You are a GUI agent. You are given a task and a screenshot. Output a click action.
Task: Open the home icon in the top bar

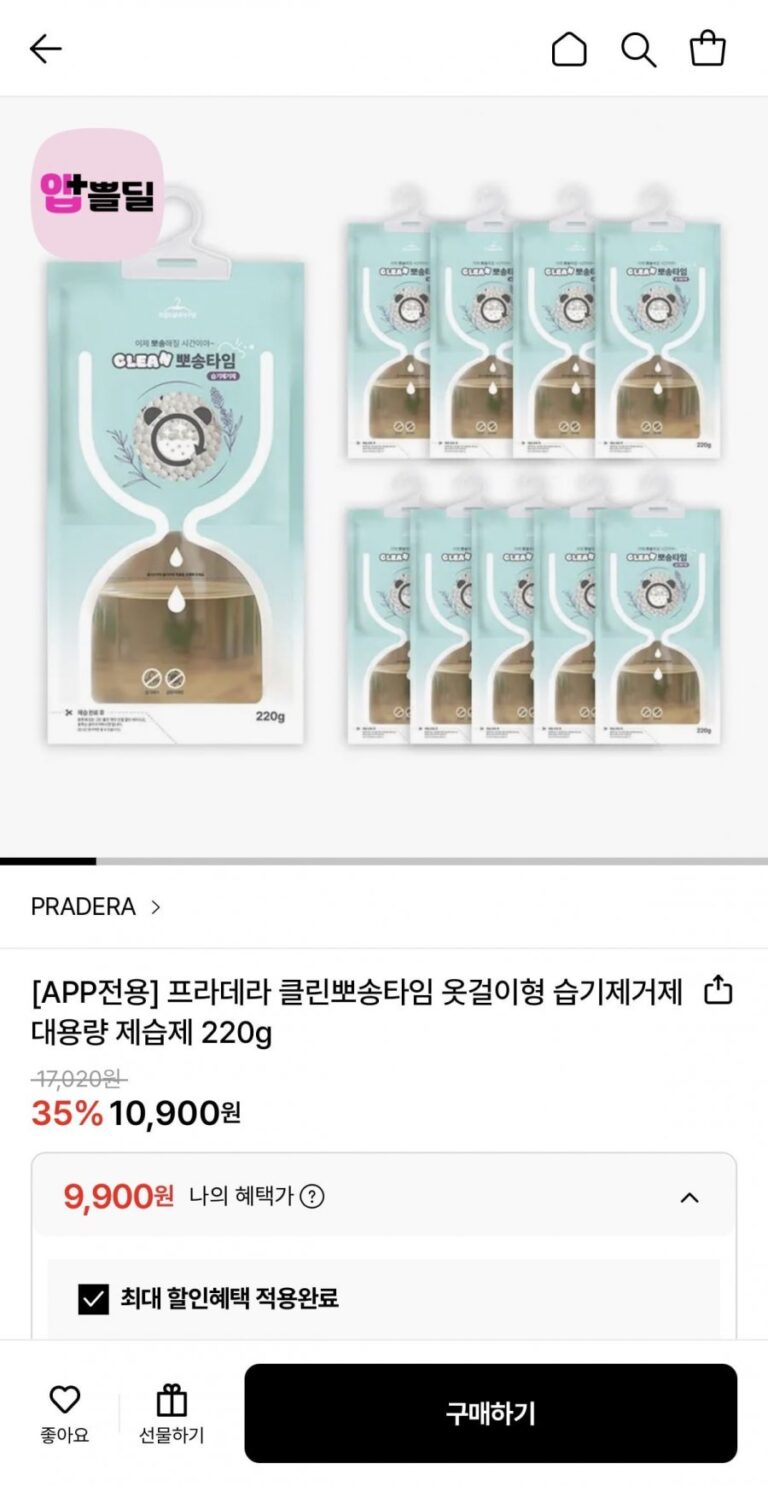pos(569,48)
